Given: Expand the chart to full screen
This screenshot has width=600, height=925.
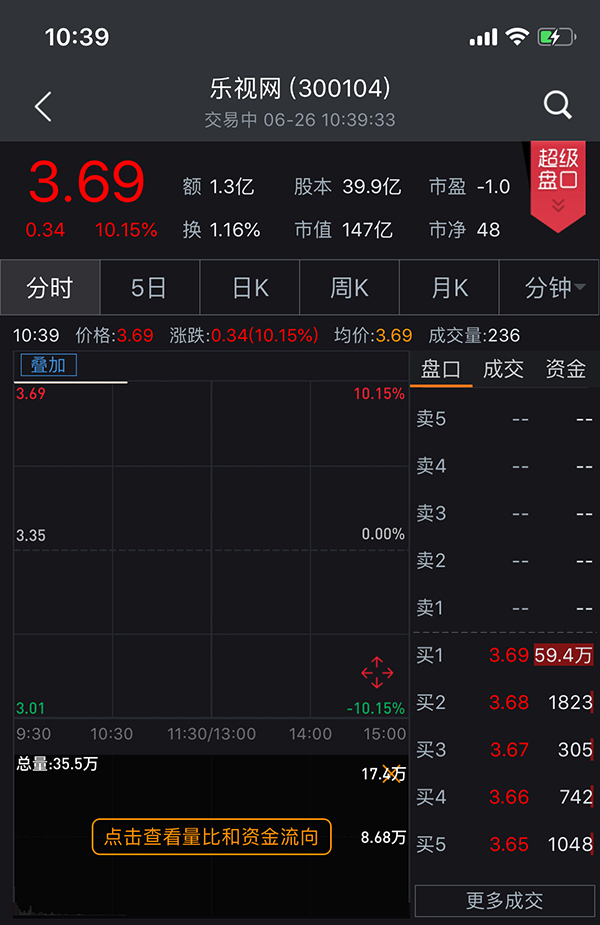Looking at the screenshot, I should click(x=377, y=673).
